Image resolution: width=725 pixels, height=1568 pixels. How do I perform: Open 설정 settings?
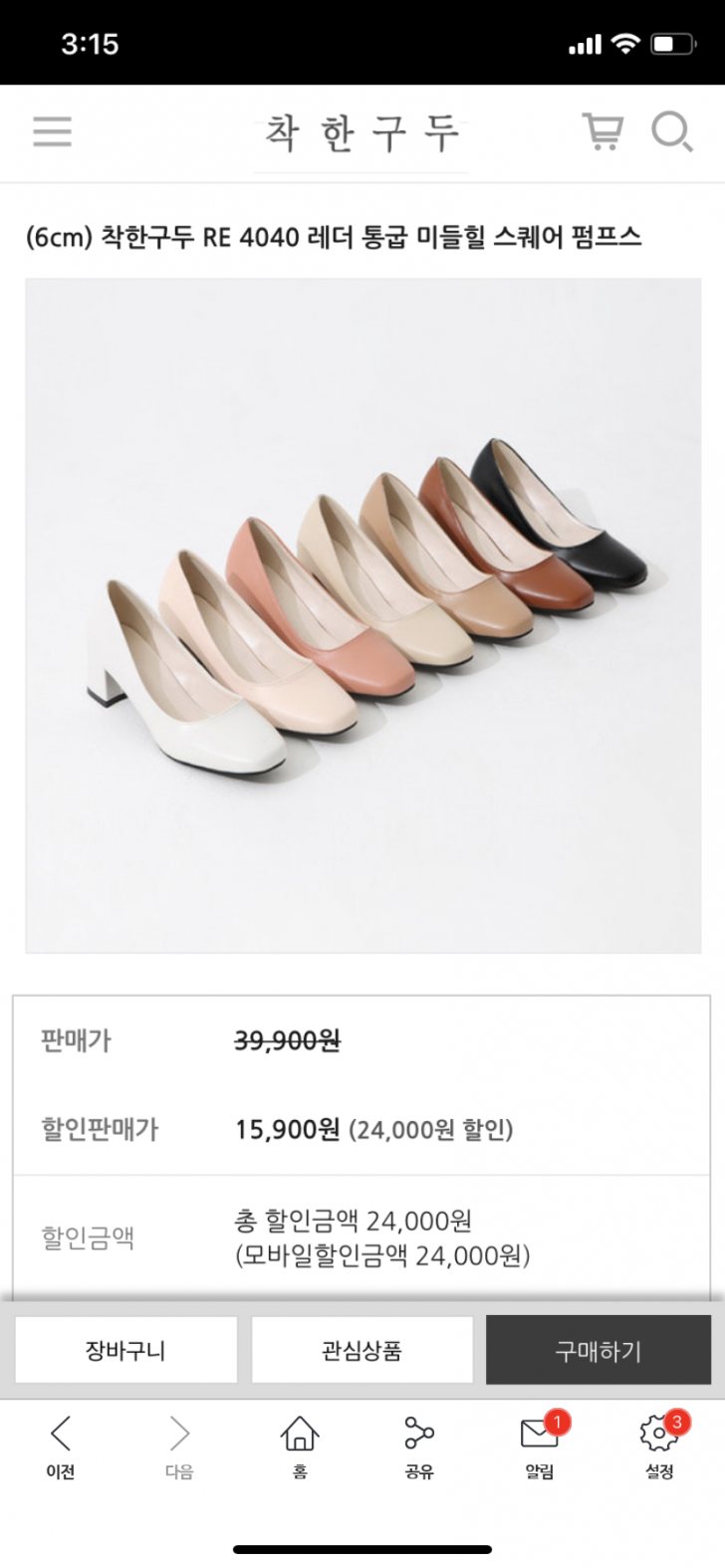tap(659, 1447)
